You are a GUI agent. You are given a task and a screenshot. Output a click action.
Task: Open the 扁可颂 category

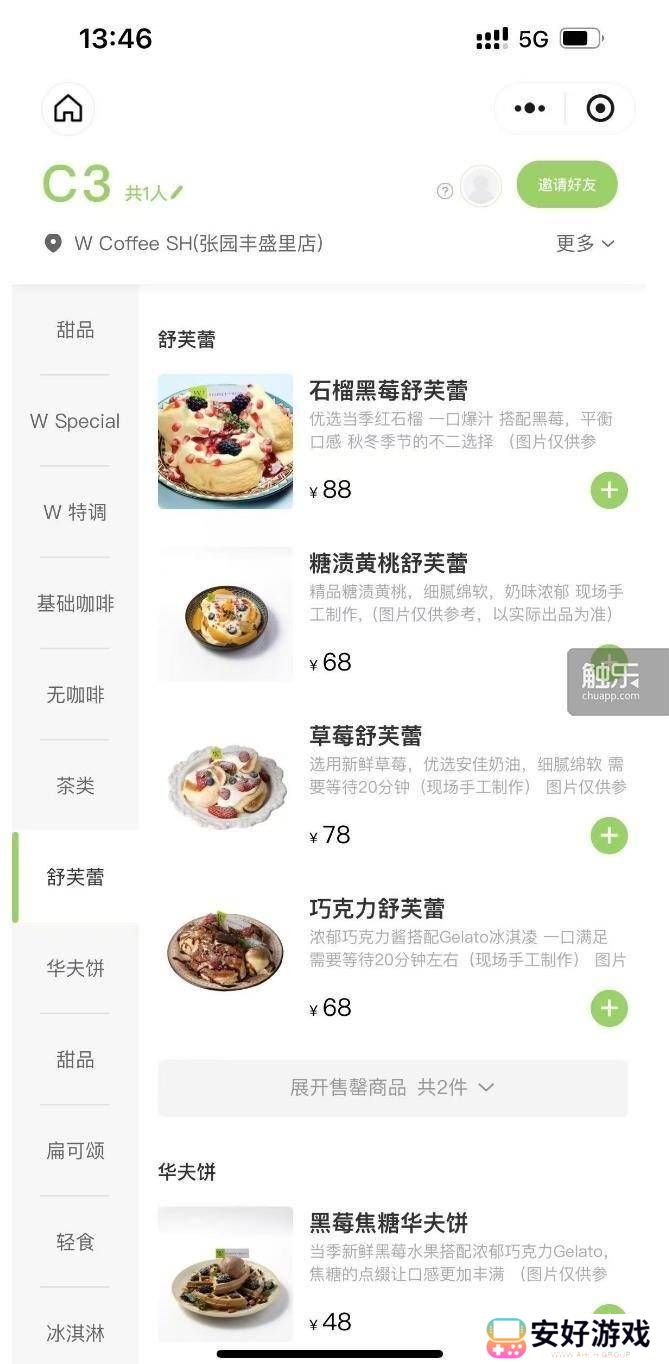pos(75,1150)
